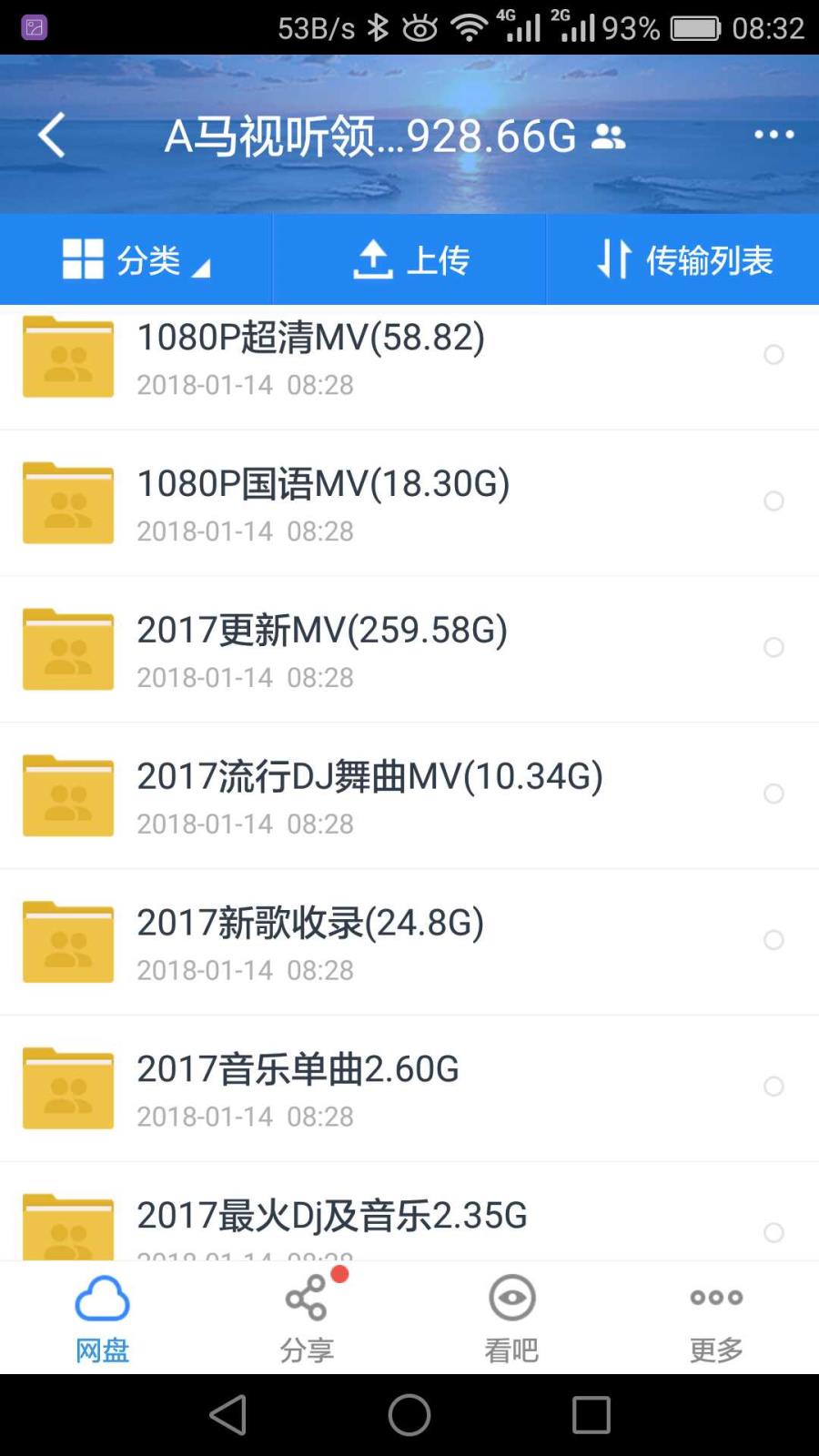Expand the 分类 category dropdown
Image resolution: width=819 pixels, height=1456 pixels.
coord(136,259)
